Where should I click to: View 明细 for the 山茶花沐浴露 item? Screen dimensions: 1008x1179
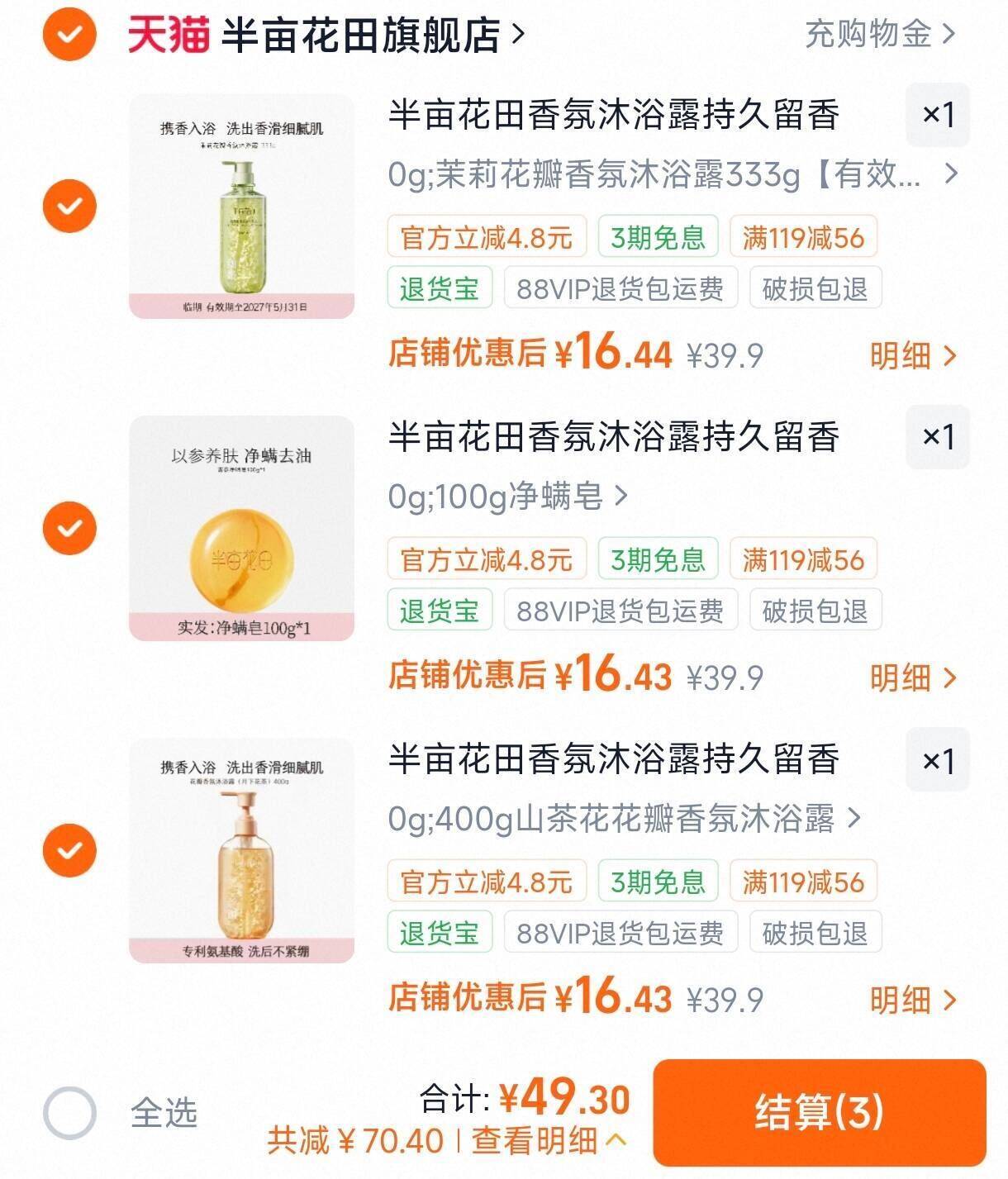(x=913, y=1001)
